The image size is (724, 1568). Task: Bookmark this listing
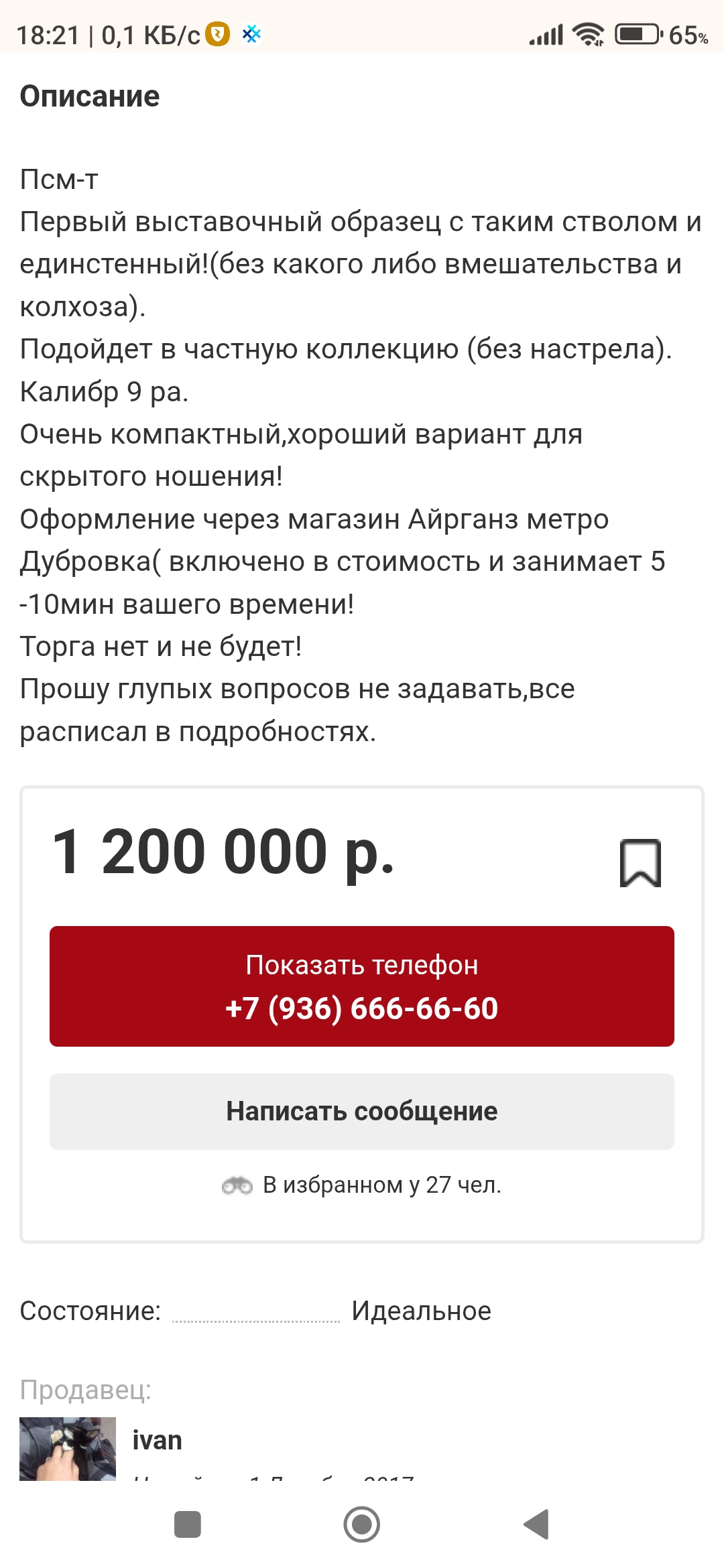pos(640,862)
